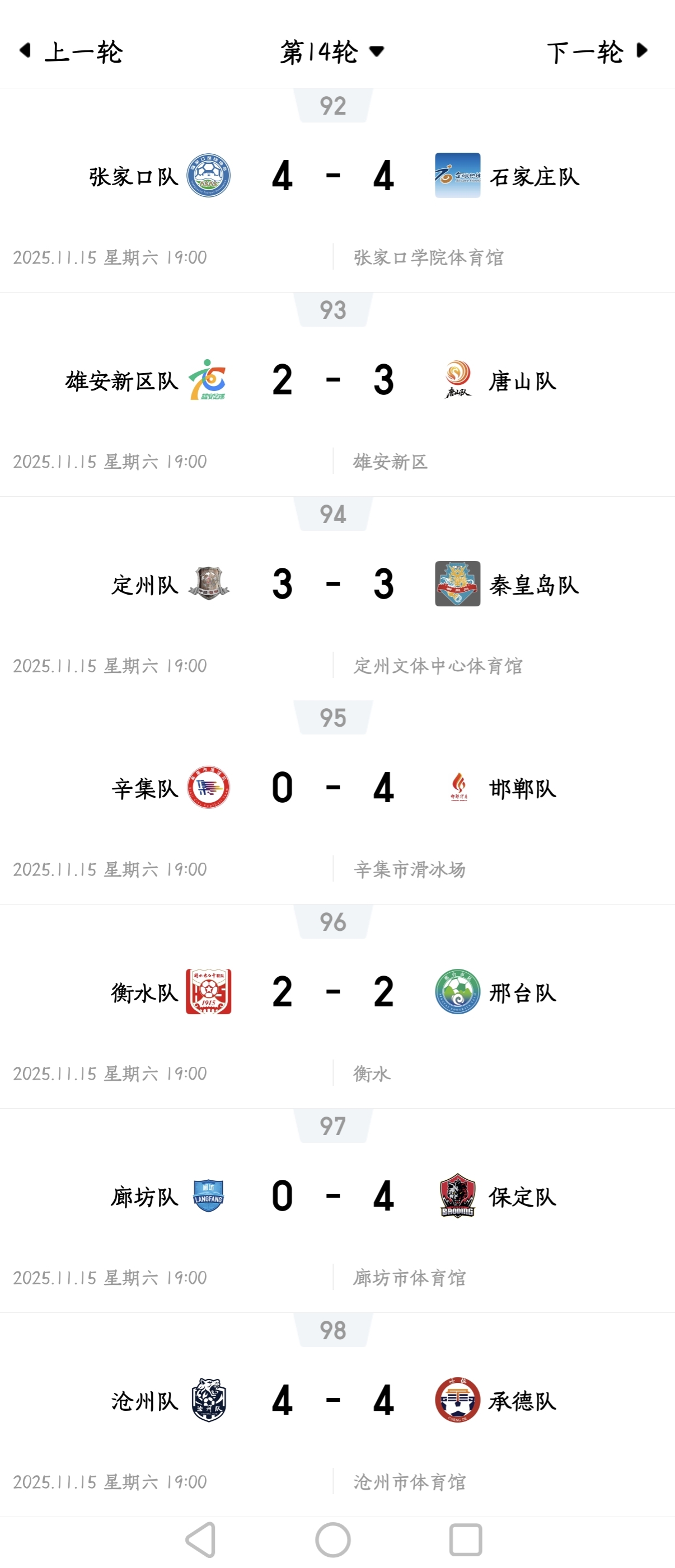Open match 93 雄安新区队 vs 唐山队
This screenshot has width=675, height=1568.
pyautogui.click(x=333, y=380)
